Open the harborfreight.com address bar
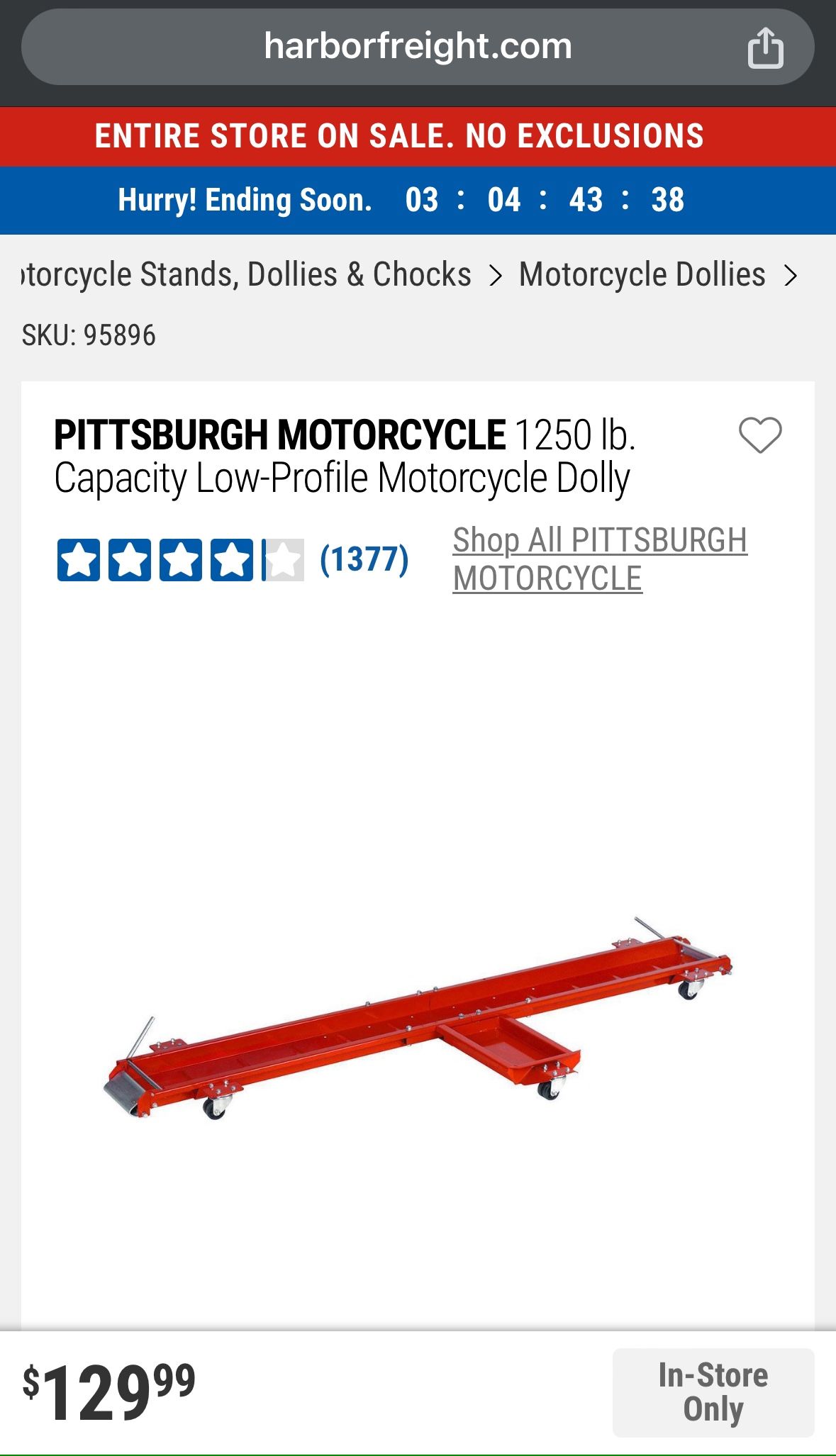 point(418,47)
